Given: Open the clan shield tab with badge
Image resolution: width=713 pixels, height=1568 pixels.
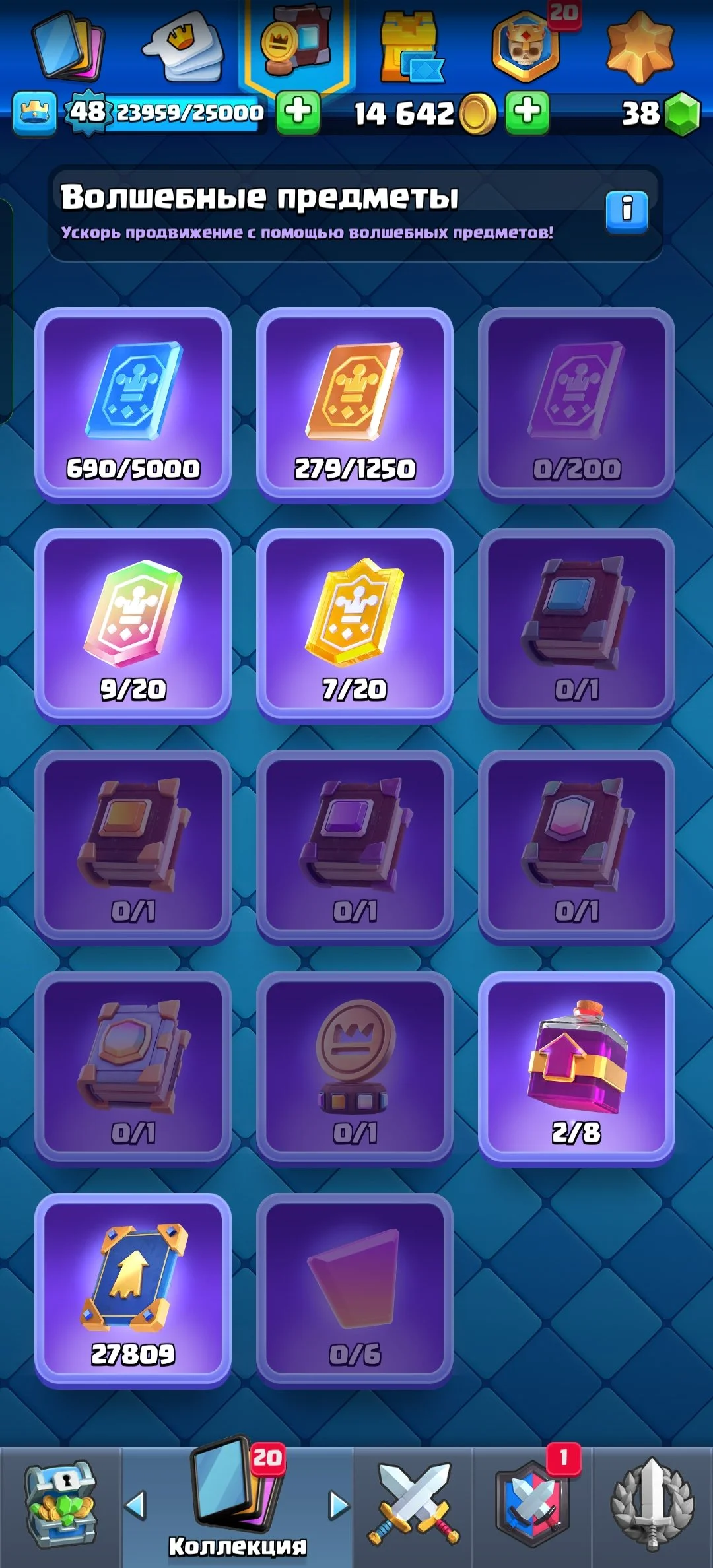Looking at the screenshot, I should tap(533, 1506).
